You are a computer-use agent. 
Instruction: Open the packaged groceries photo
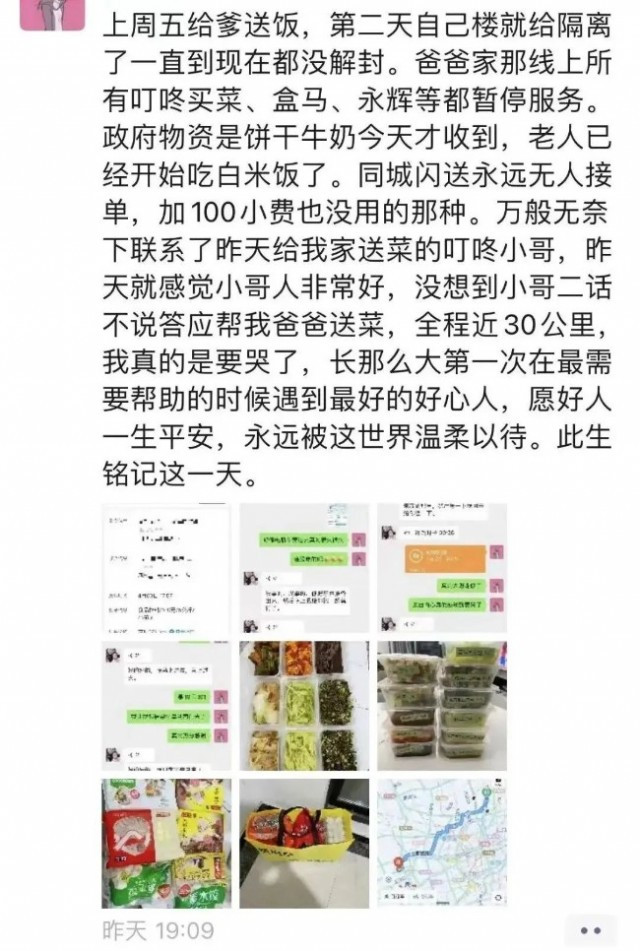pyautogui.click(x=166, y=843)
